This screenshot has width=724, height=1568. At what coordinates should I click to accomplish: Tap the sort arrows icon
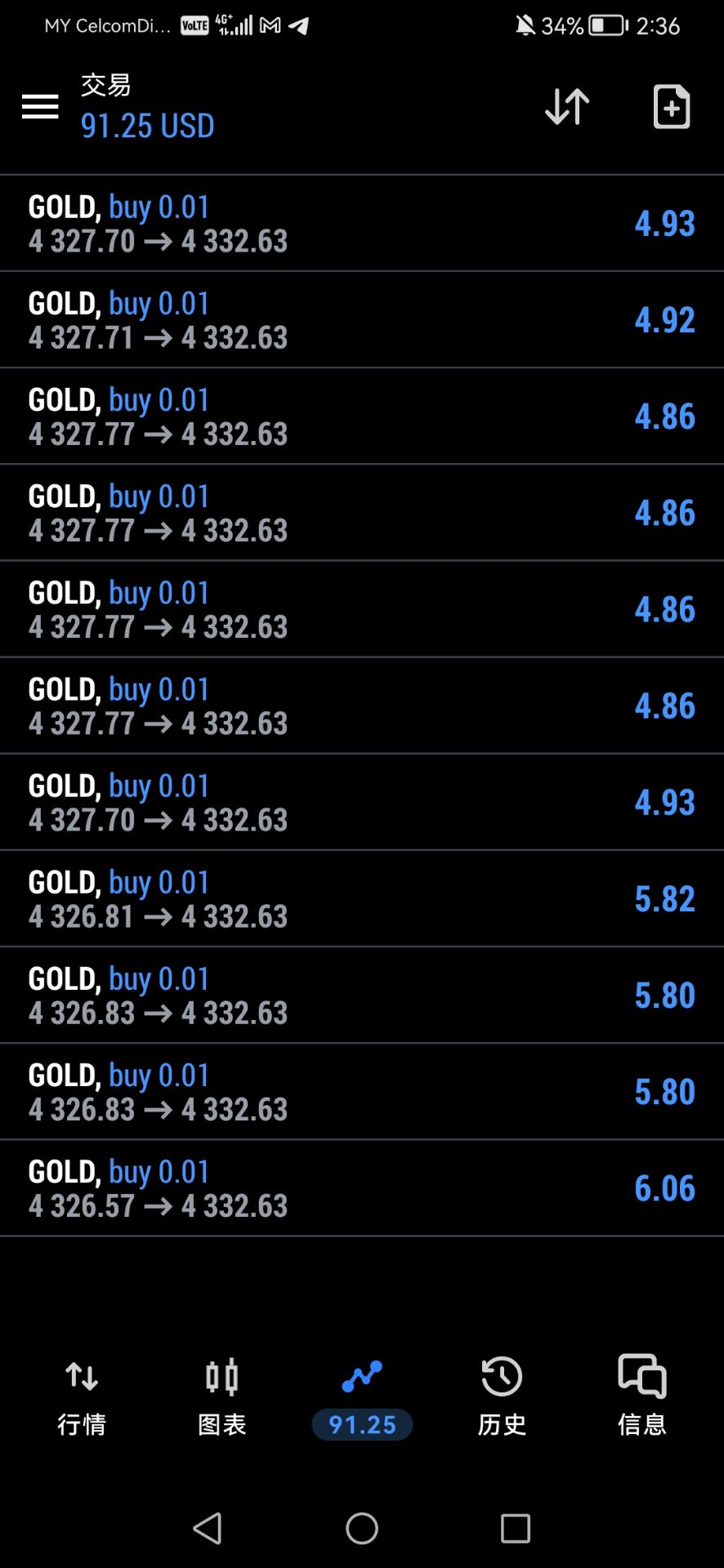click(567, 106)
